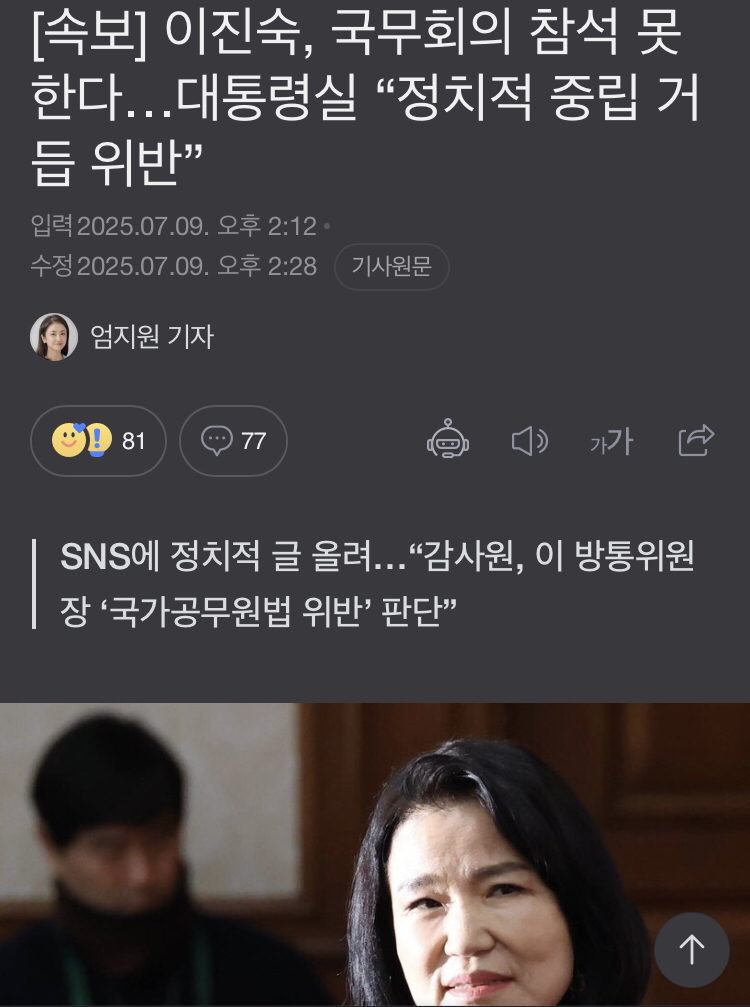The image size is (750, 1007).
Task: Open the original article via 기사원문
Action: point(391,267)
